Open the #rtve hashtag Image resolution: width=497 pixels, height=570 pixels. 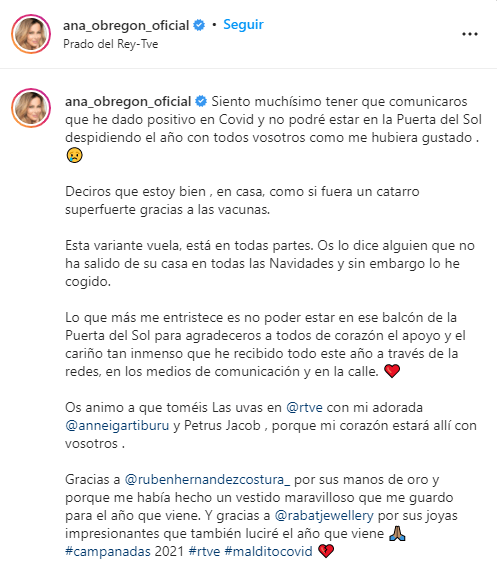click(x=205, y=551)
